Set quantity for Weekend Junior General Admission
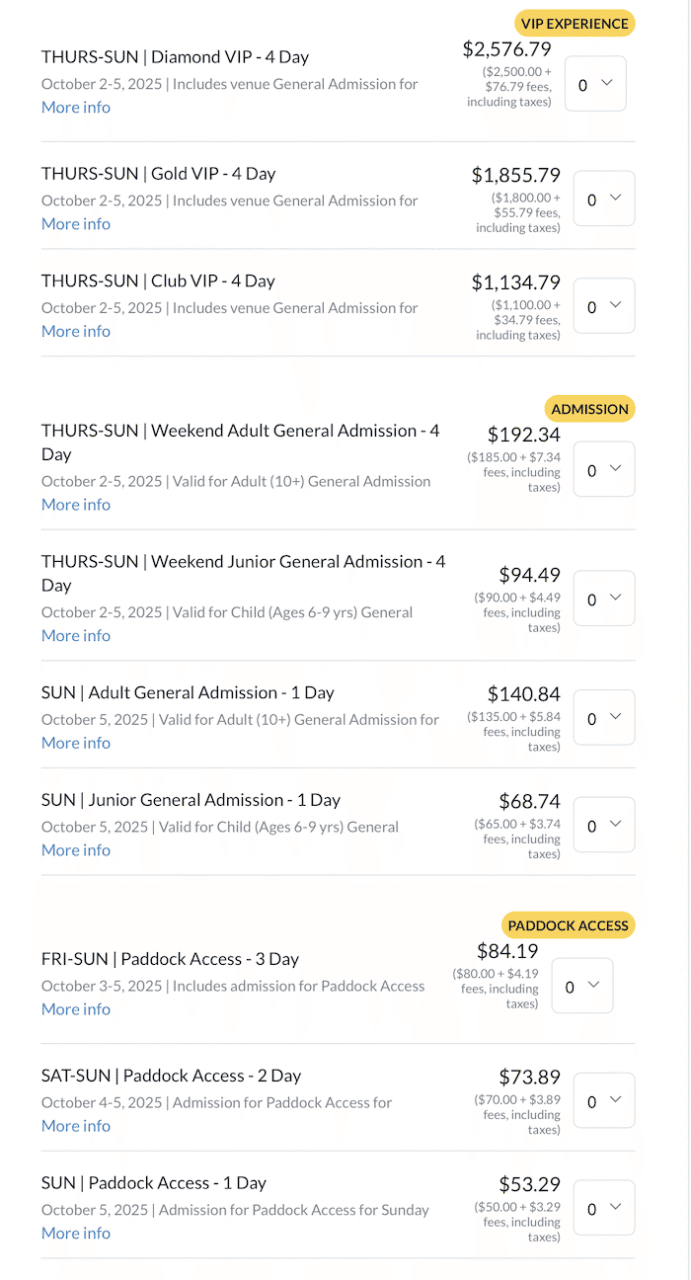Screen dimensions: 691x1280 (605, 598)
